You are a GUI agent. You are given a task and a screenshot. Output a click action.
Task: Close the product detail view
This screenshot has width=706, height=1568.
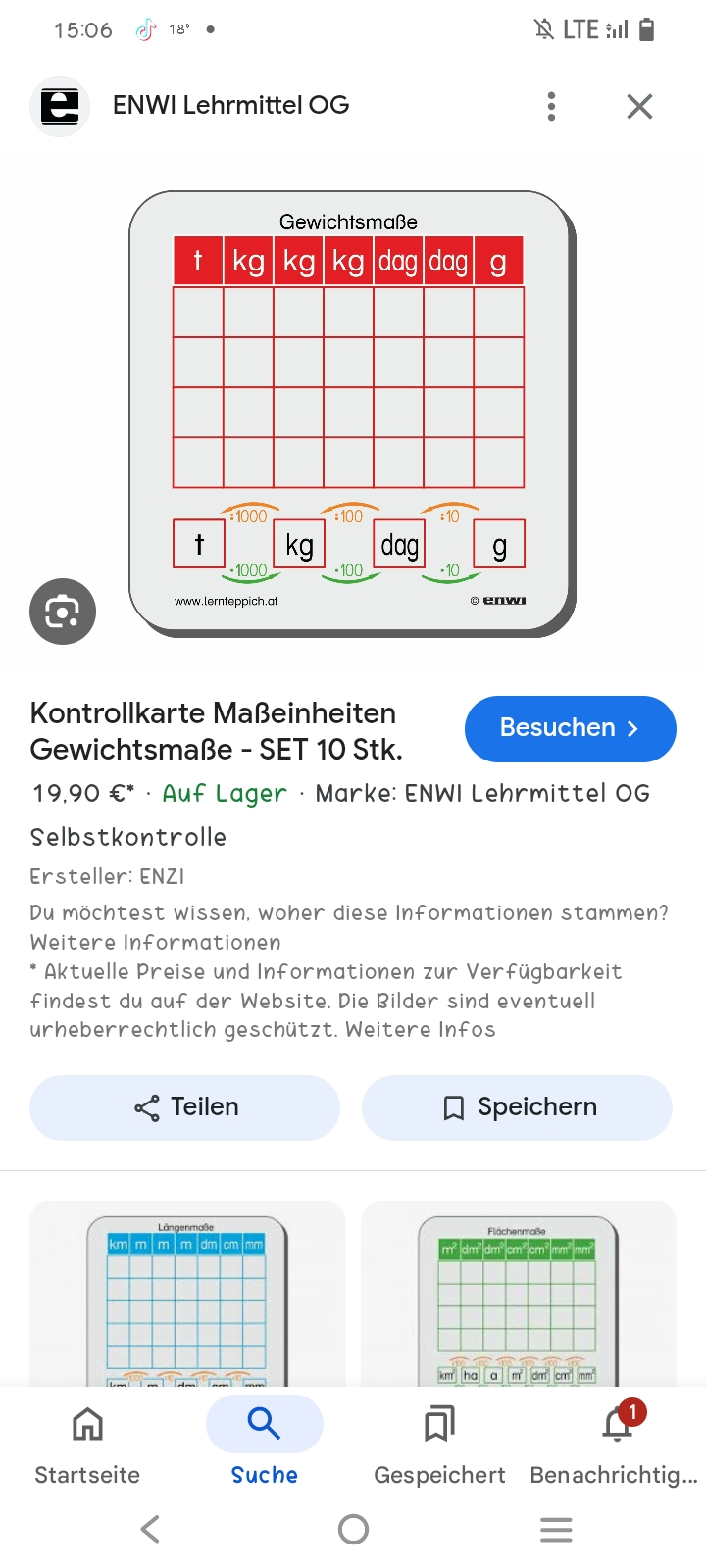(x=639, y=106)
